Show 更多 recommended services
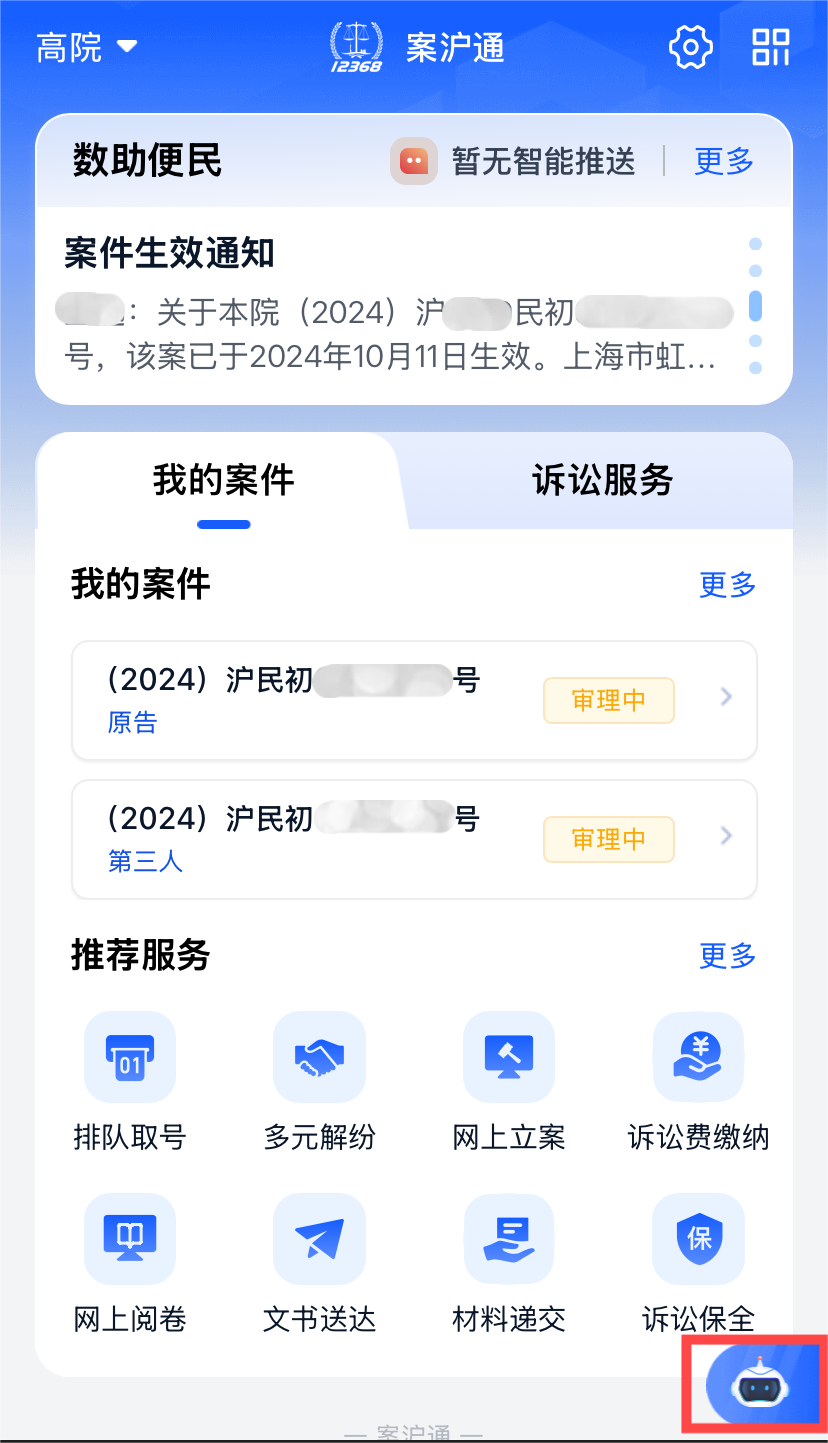Screen dimensions: 828x1443 click(727, 956)
